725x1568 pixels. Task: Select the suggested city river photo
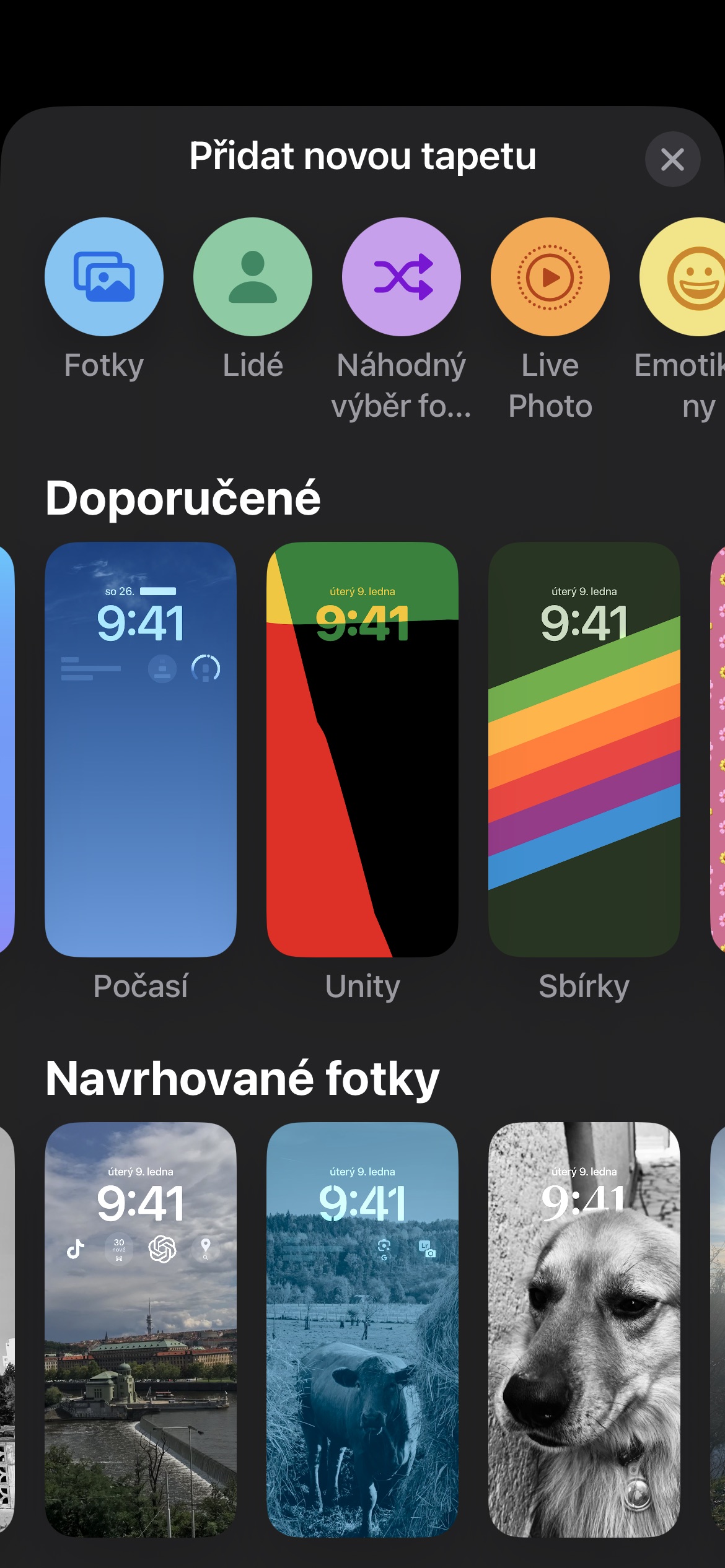141,1329
